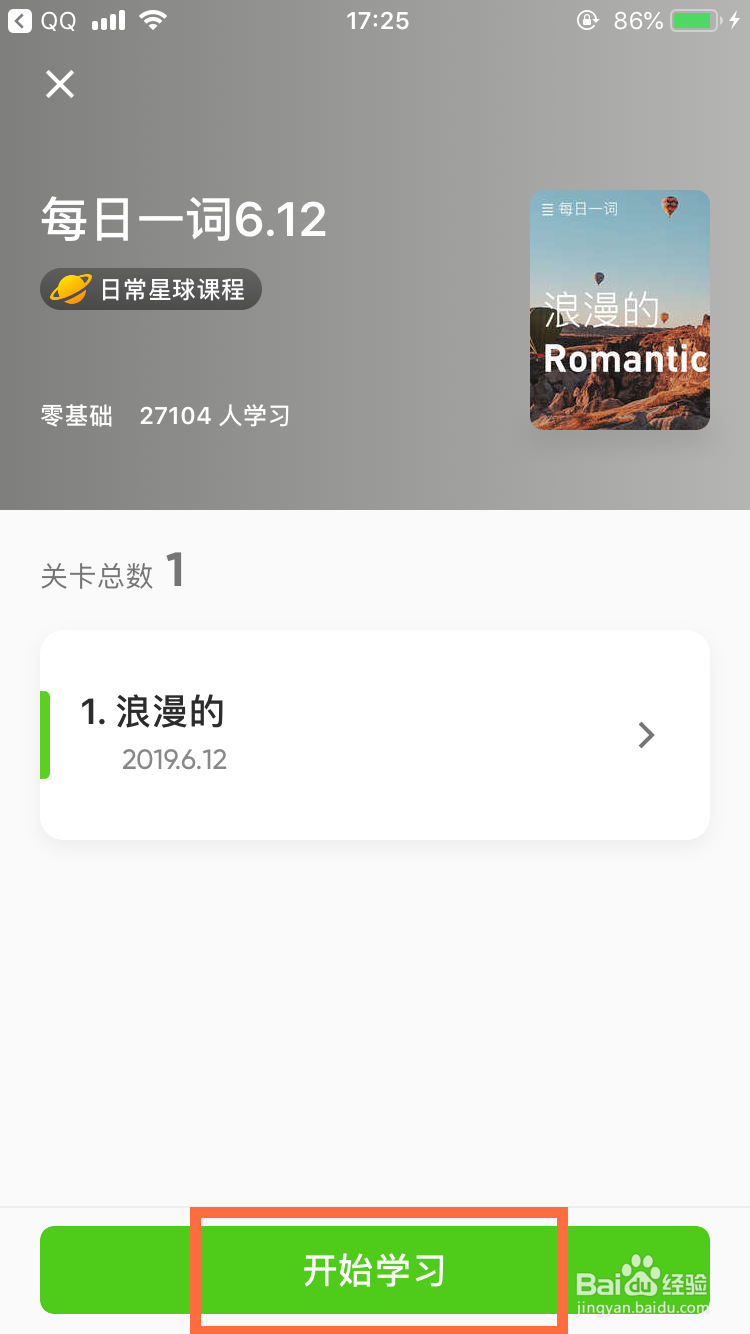Viewport: 750px width, 1334px height.
Task: Expand lesson 1 浪漫的 via its chevron
Action: pos(646,735)
